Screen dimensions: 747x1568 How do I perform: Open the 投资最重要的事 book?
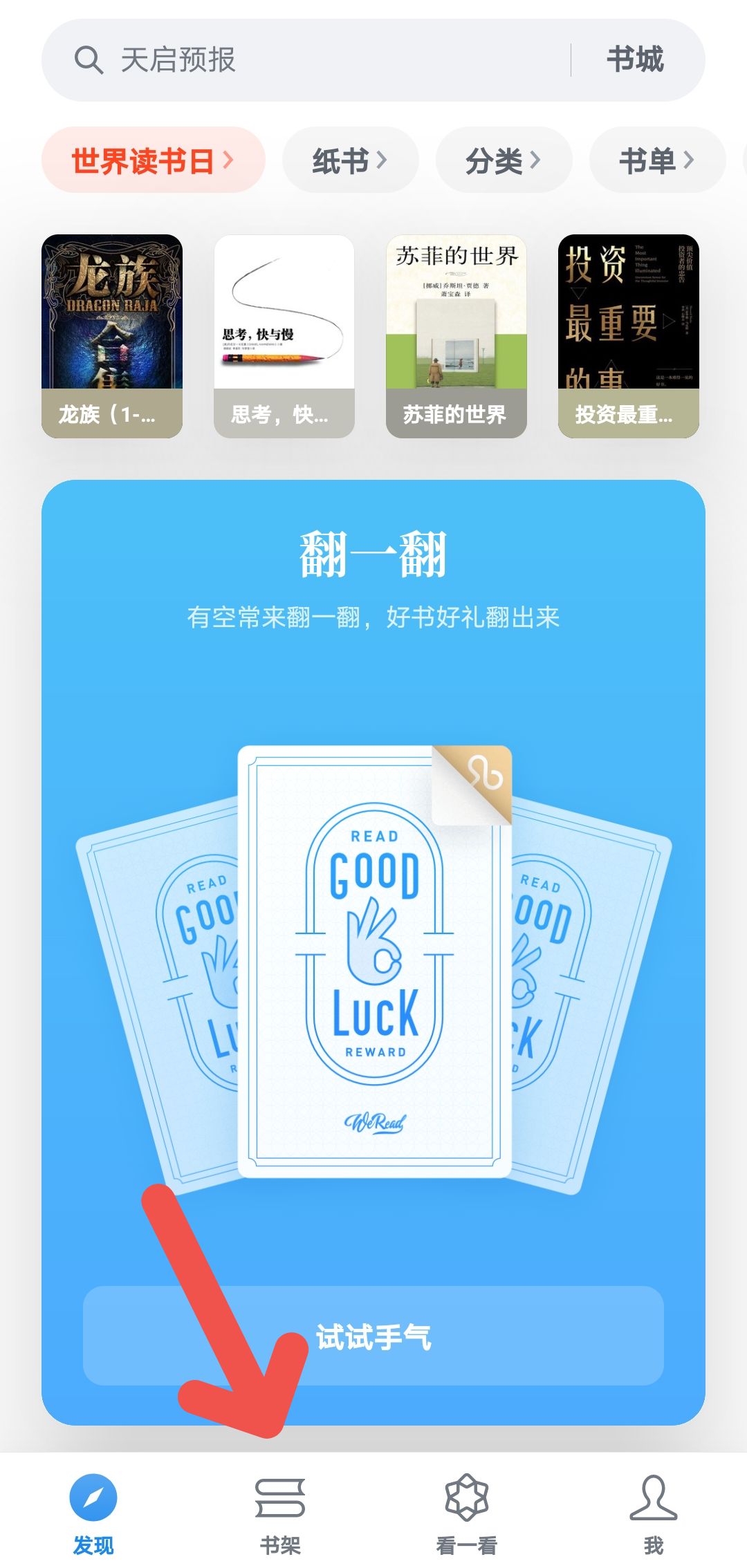tap(629, 335)
